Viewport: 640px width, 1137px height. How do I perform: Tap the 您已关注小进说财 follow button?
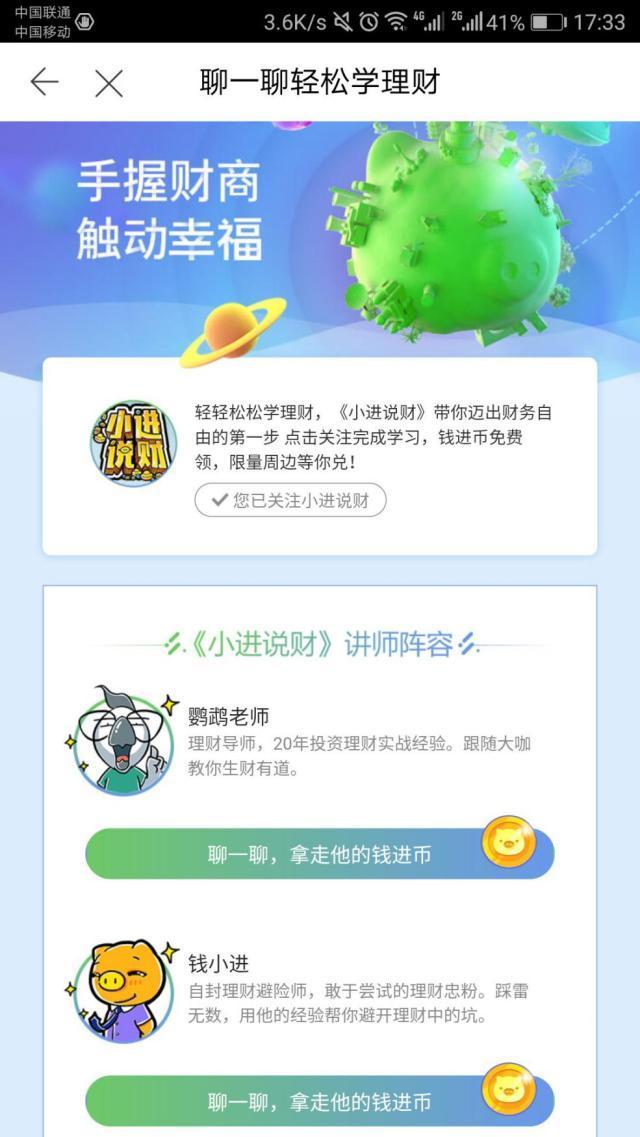coord(290,500)
